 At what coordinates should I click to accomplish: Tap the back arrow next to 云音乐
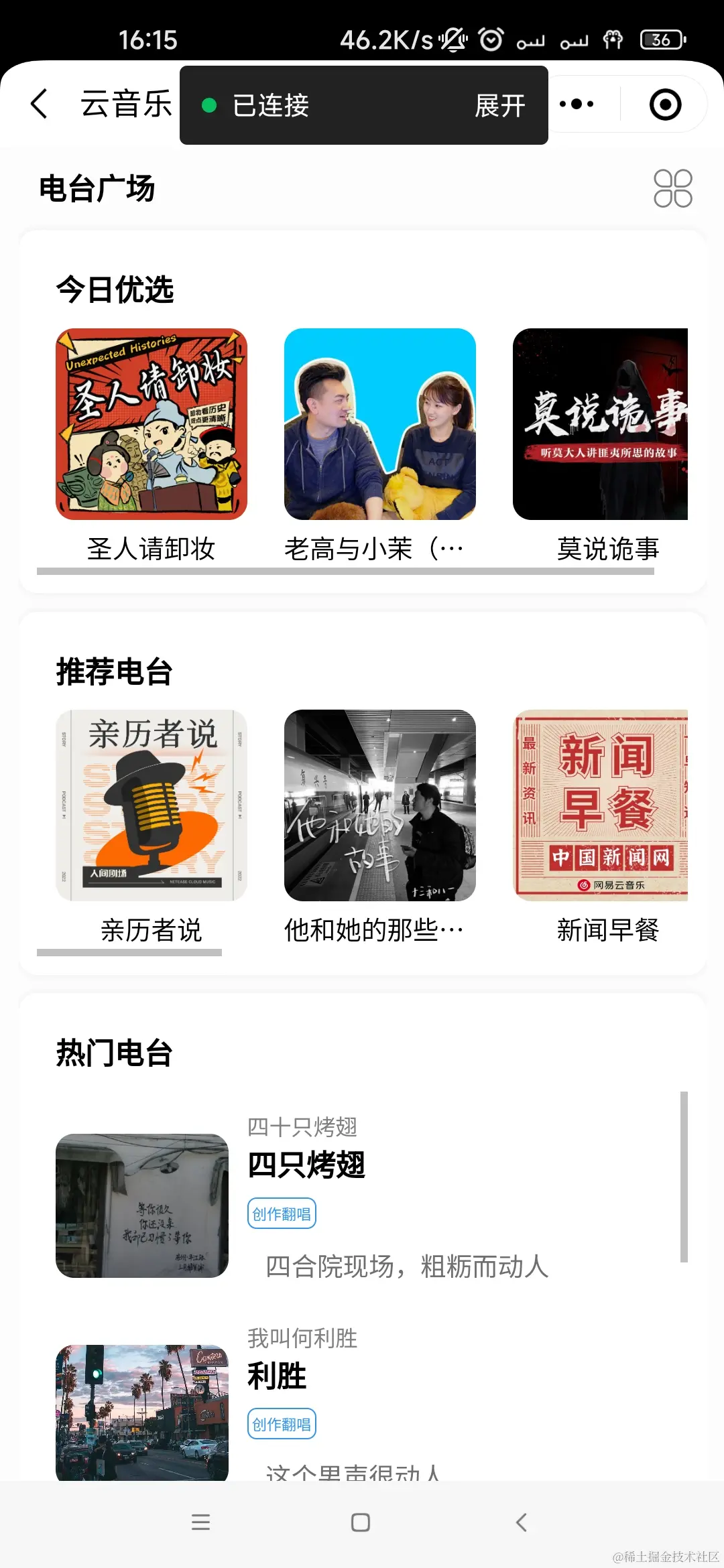pyautogui.click(x=38, y=104)
